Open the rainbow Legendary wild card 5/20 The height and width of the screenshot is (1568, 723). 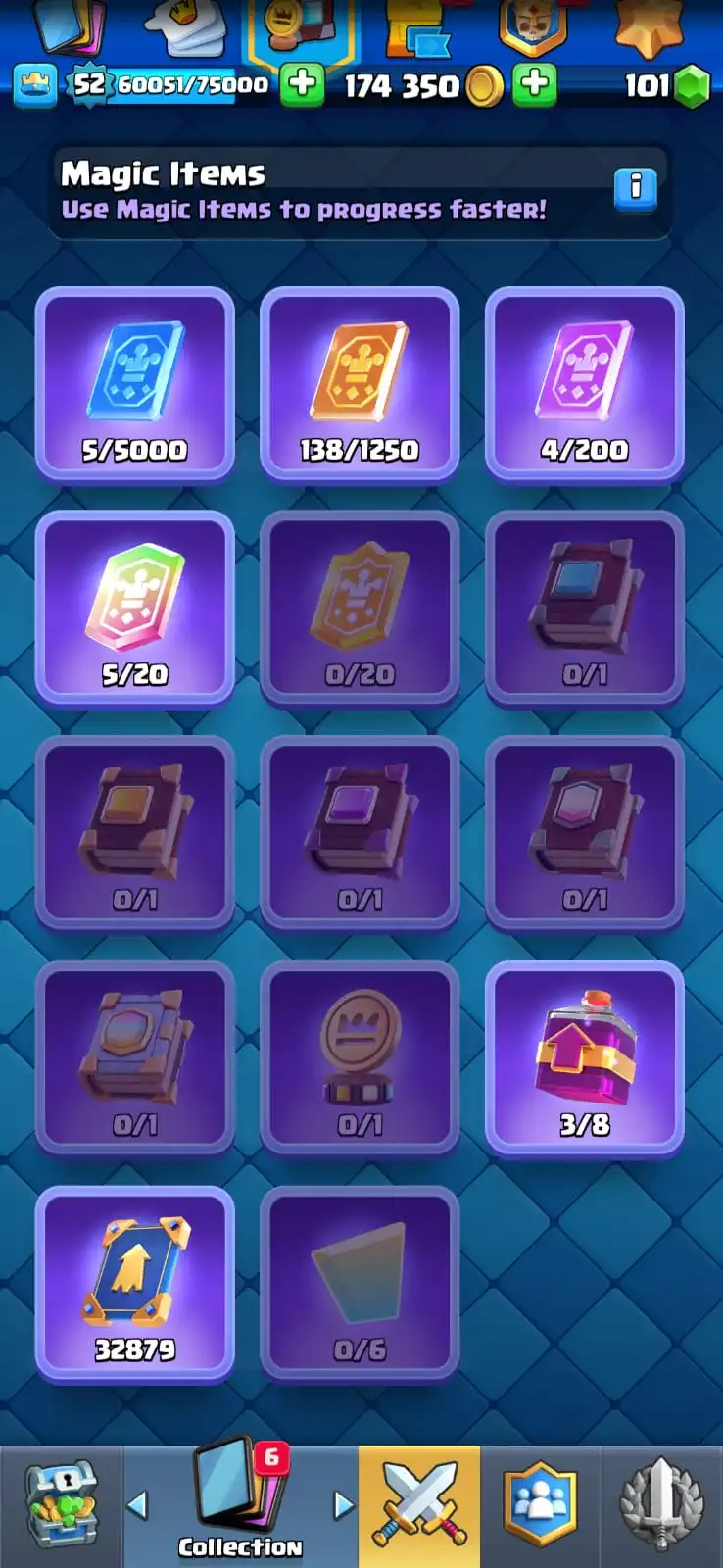(135, 609)
